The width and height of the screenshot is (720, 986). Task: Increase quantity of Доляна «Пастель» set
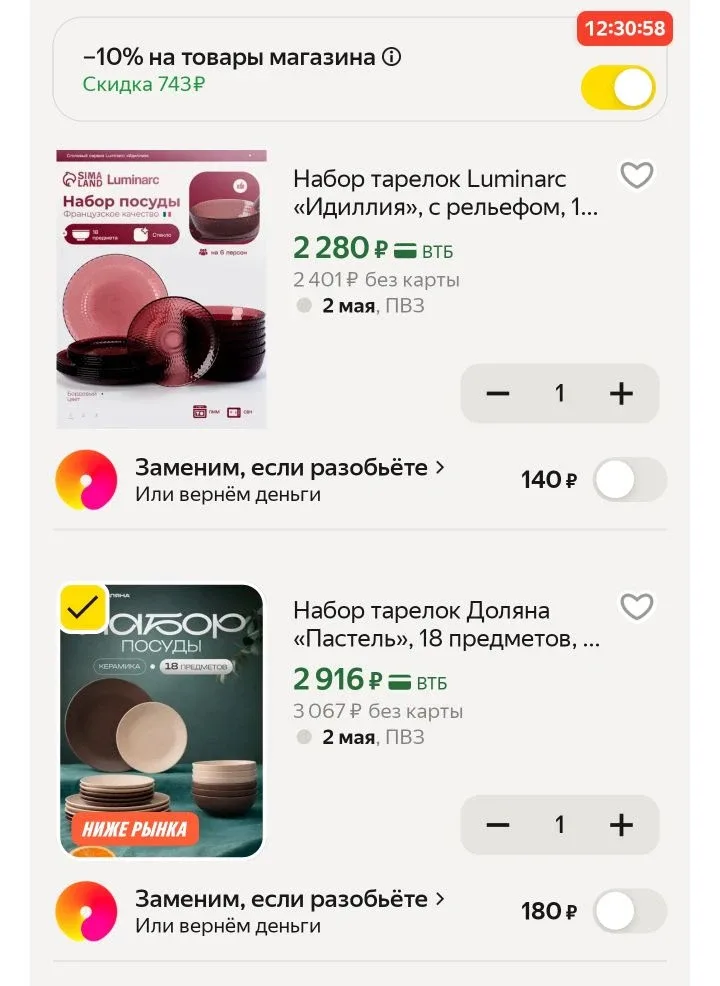tap(621, 825)
